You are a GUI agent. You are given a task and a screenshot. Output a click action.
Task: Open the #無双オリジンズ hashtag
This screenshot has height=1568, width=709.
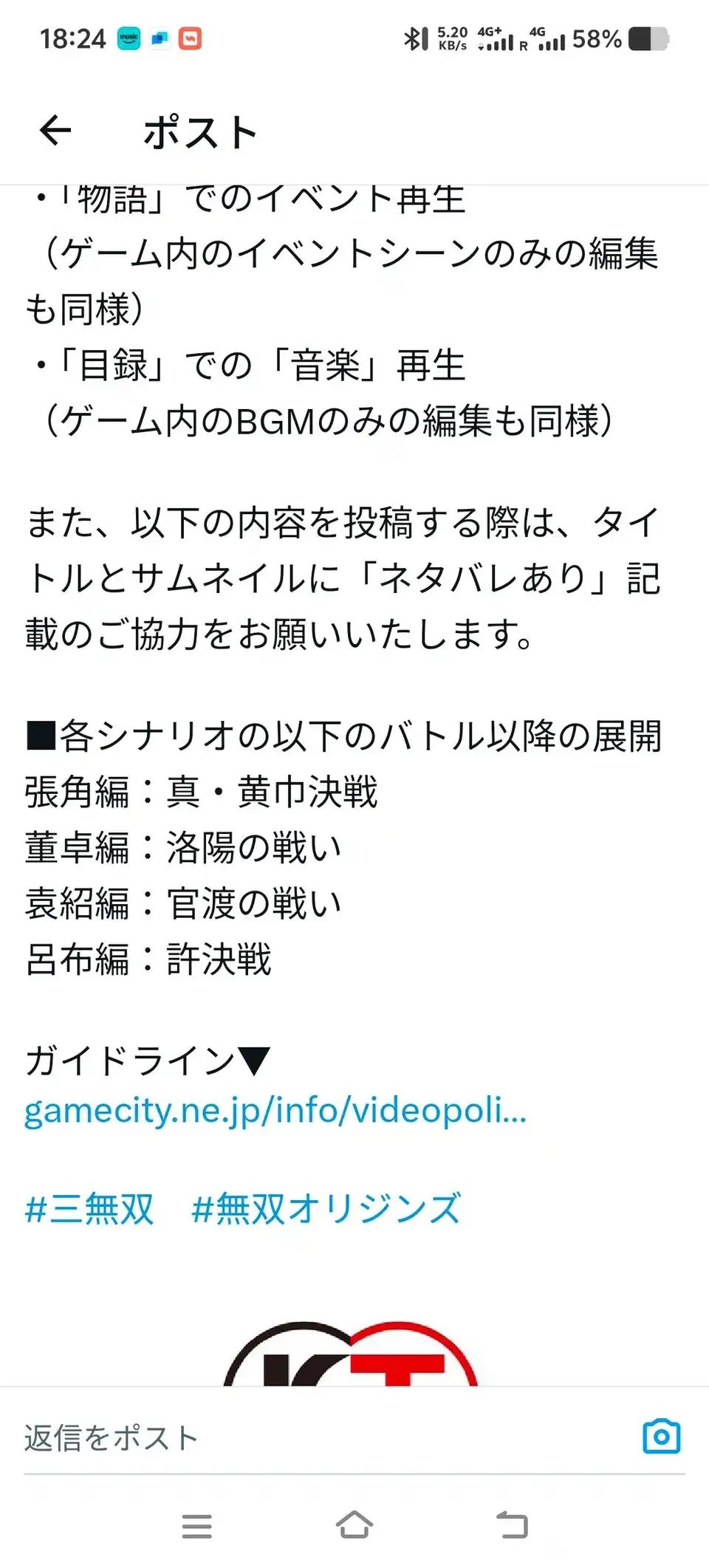pos(326,1209)
